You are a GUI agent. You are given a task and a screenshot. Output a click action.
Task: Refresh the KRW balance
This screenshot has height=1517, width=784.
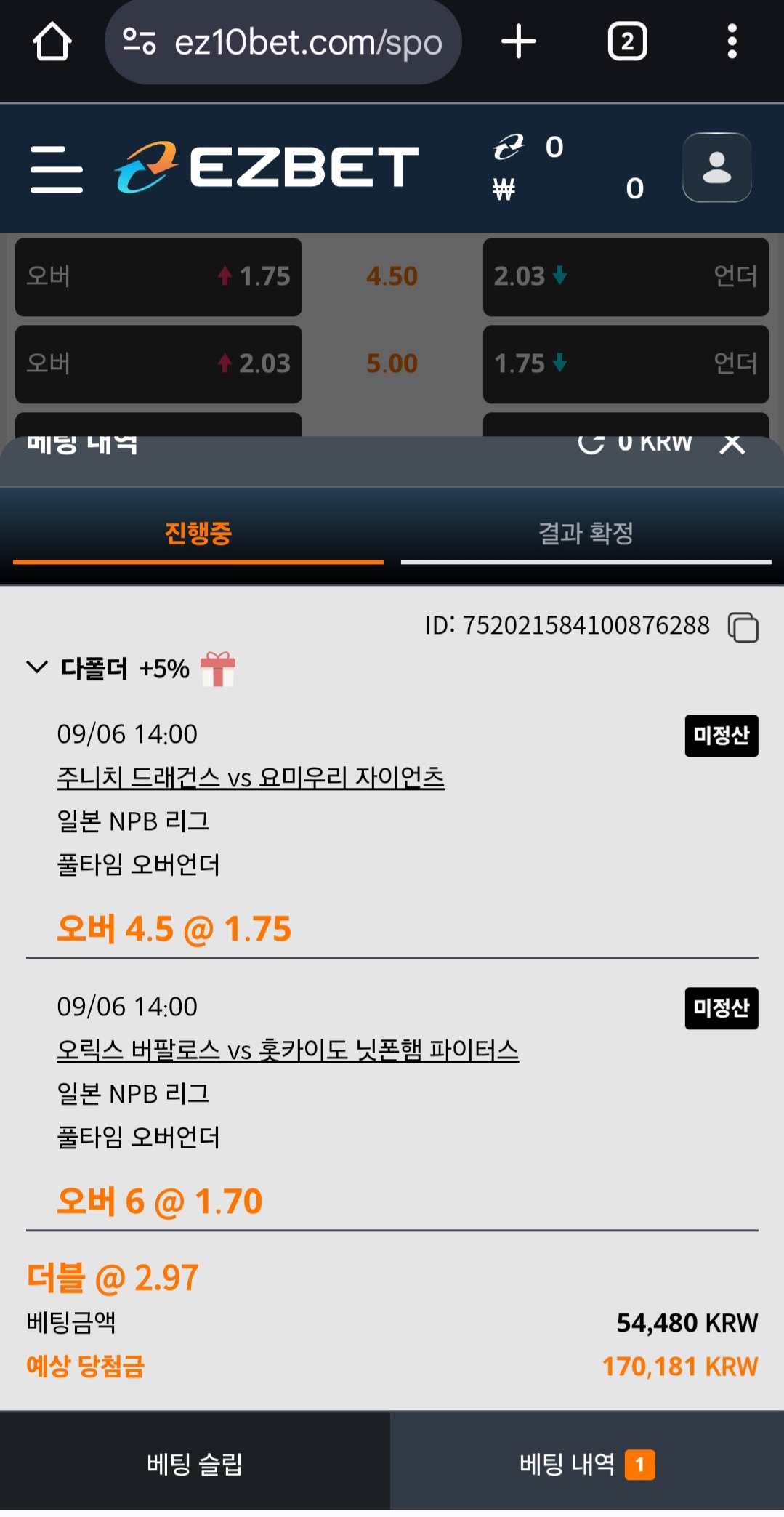coord(591,443)
